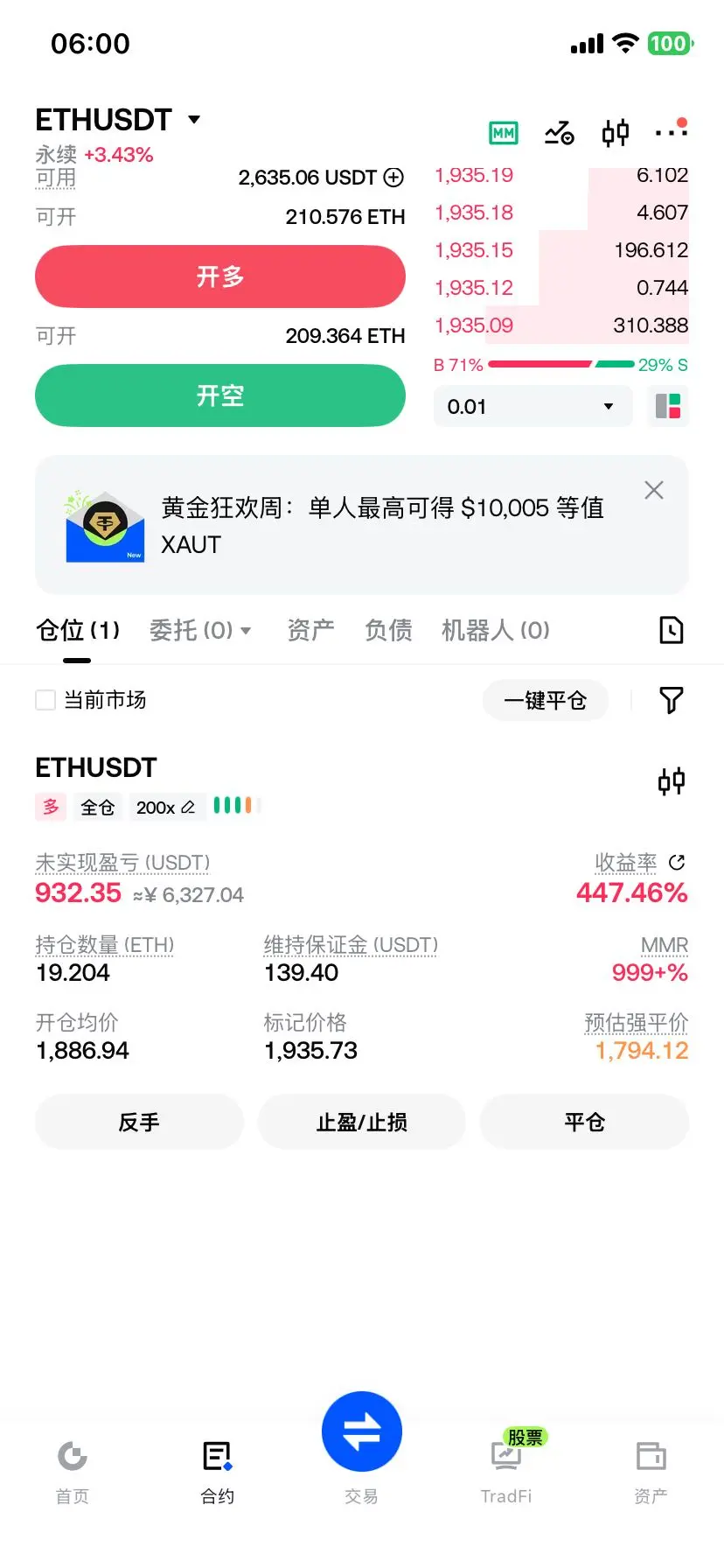Open the position filter funnel icon
Screen dimensions: 724x1568
click(671, 700)
